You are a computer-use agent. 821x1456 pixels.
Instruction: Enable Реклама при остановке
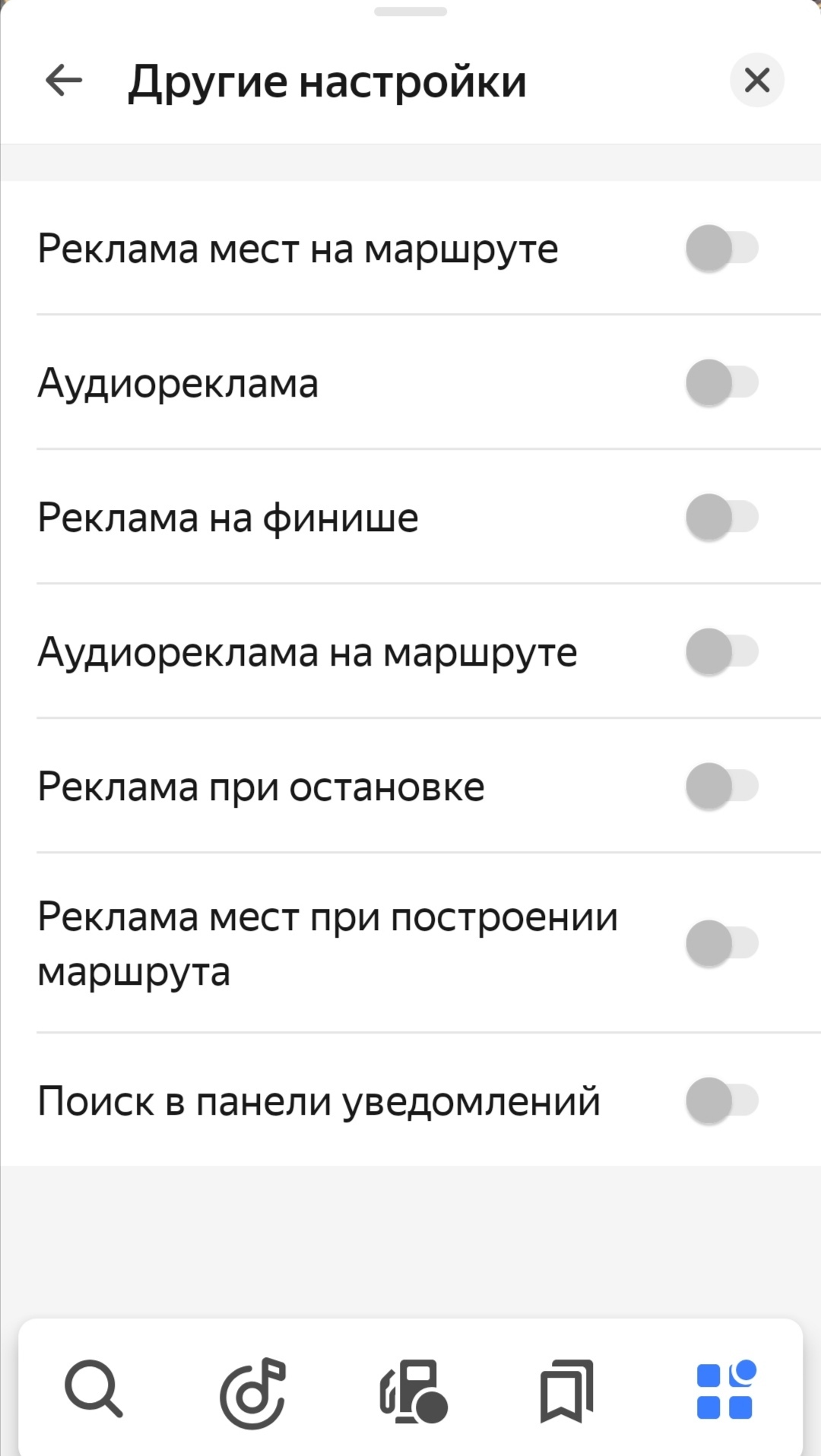[722, 787]
